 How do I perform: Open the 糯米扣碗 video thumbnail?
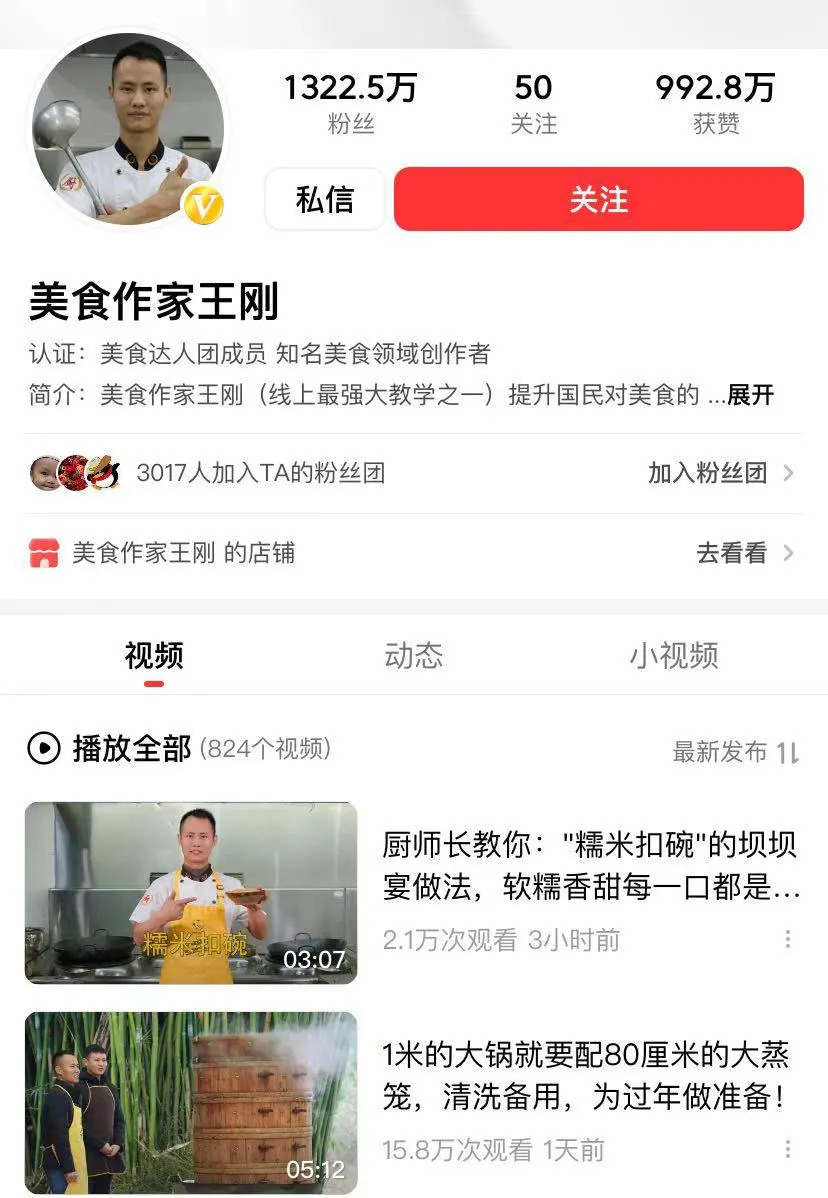(x=191, y=892)
